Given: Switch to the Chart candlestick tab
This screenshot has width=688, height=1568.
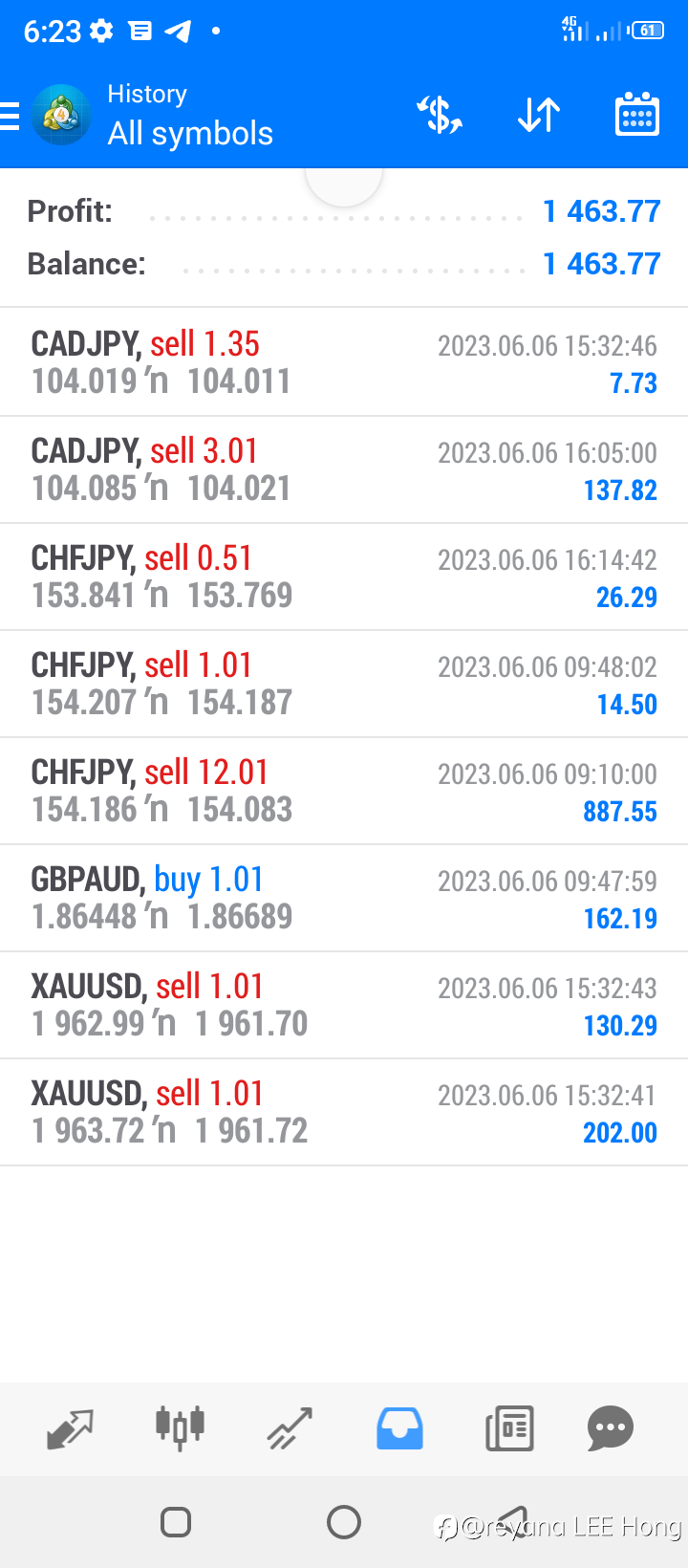Looking at the screenshot, I should tap(180, 1428).
